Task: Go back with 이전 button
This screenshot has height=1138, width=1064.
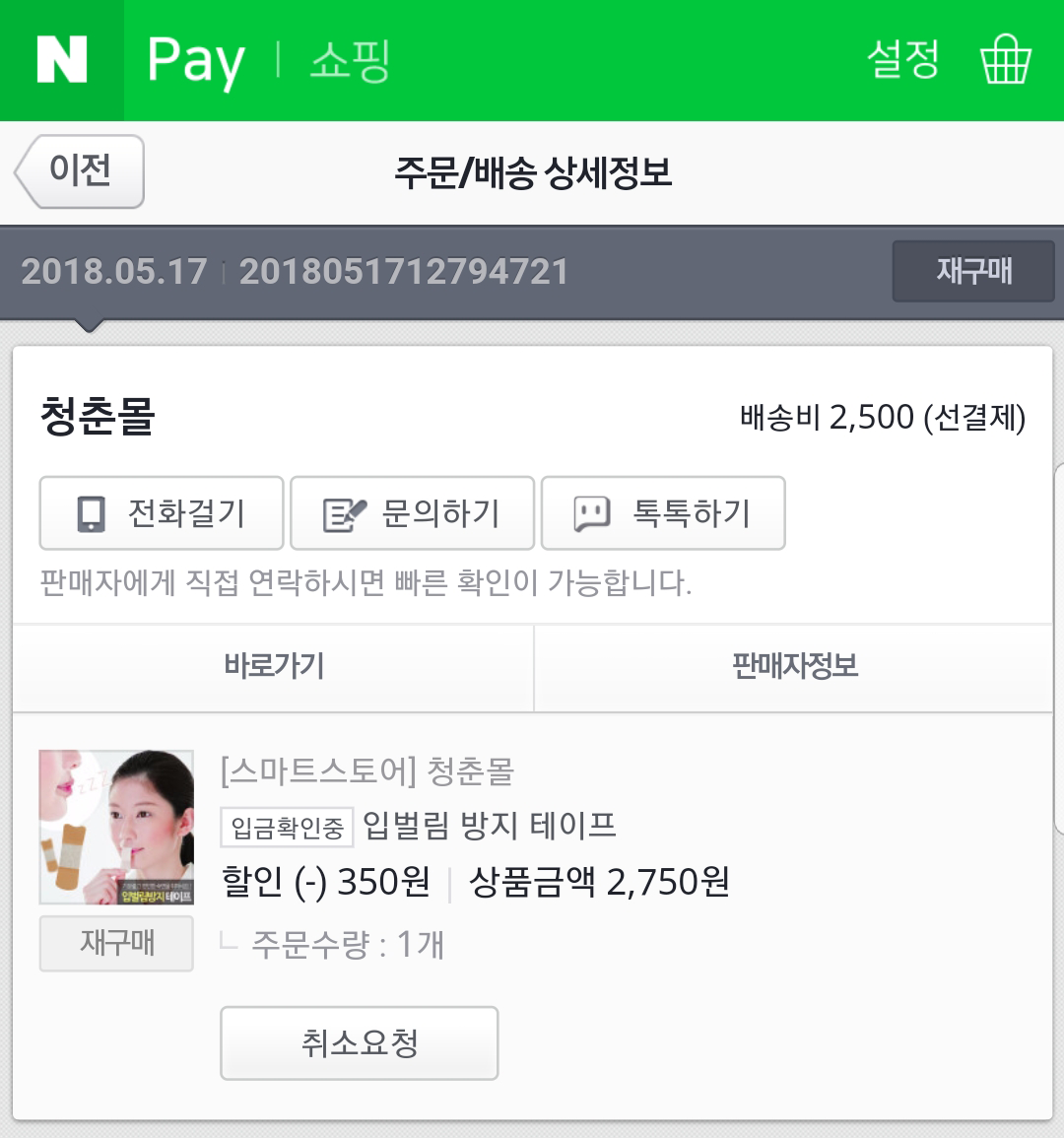Action: point(81,171)
